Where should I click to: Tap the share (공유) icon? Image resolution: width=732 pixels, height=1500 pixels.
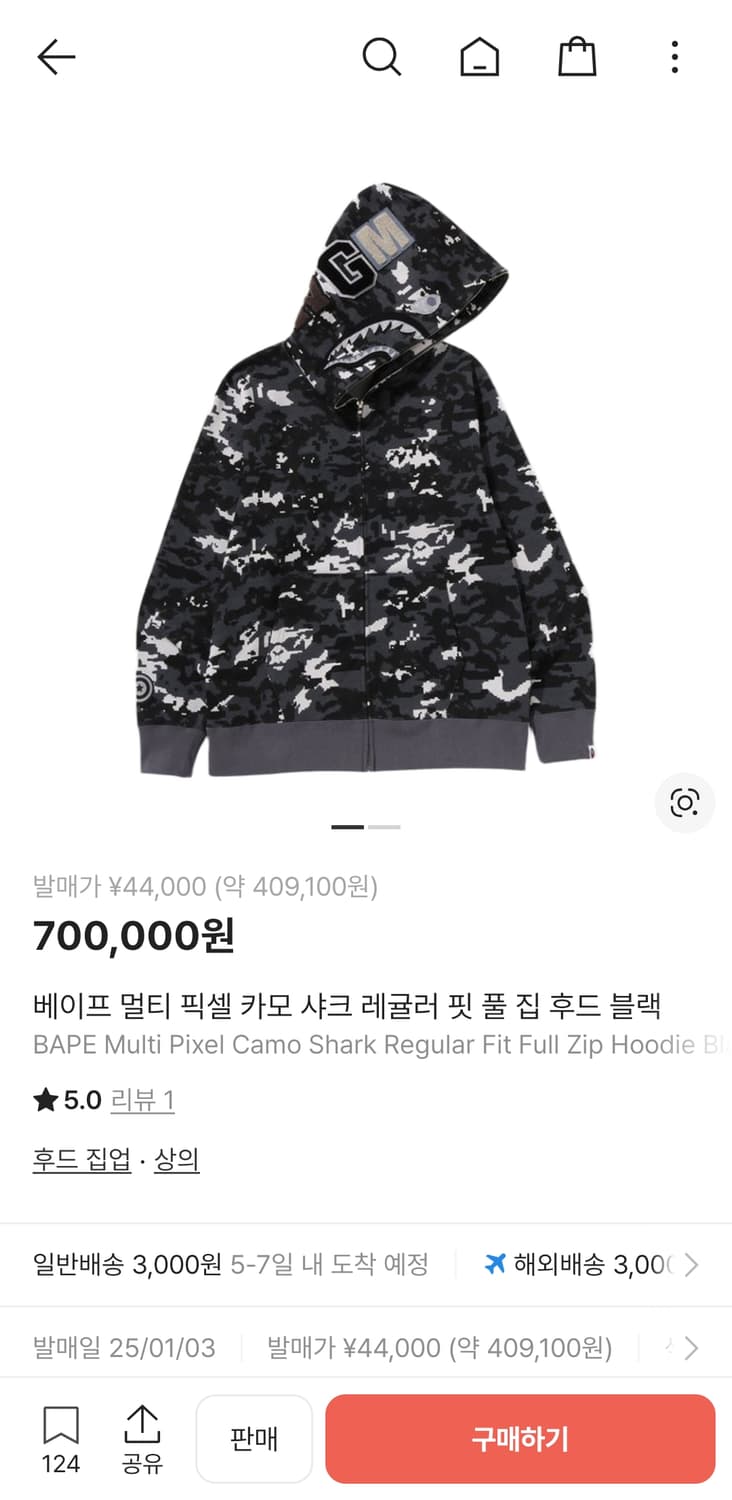[x=141, y=1438]
